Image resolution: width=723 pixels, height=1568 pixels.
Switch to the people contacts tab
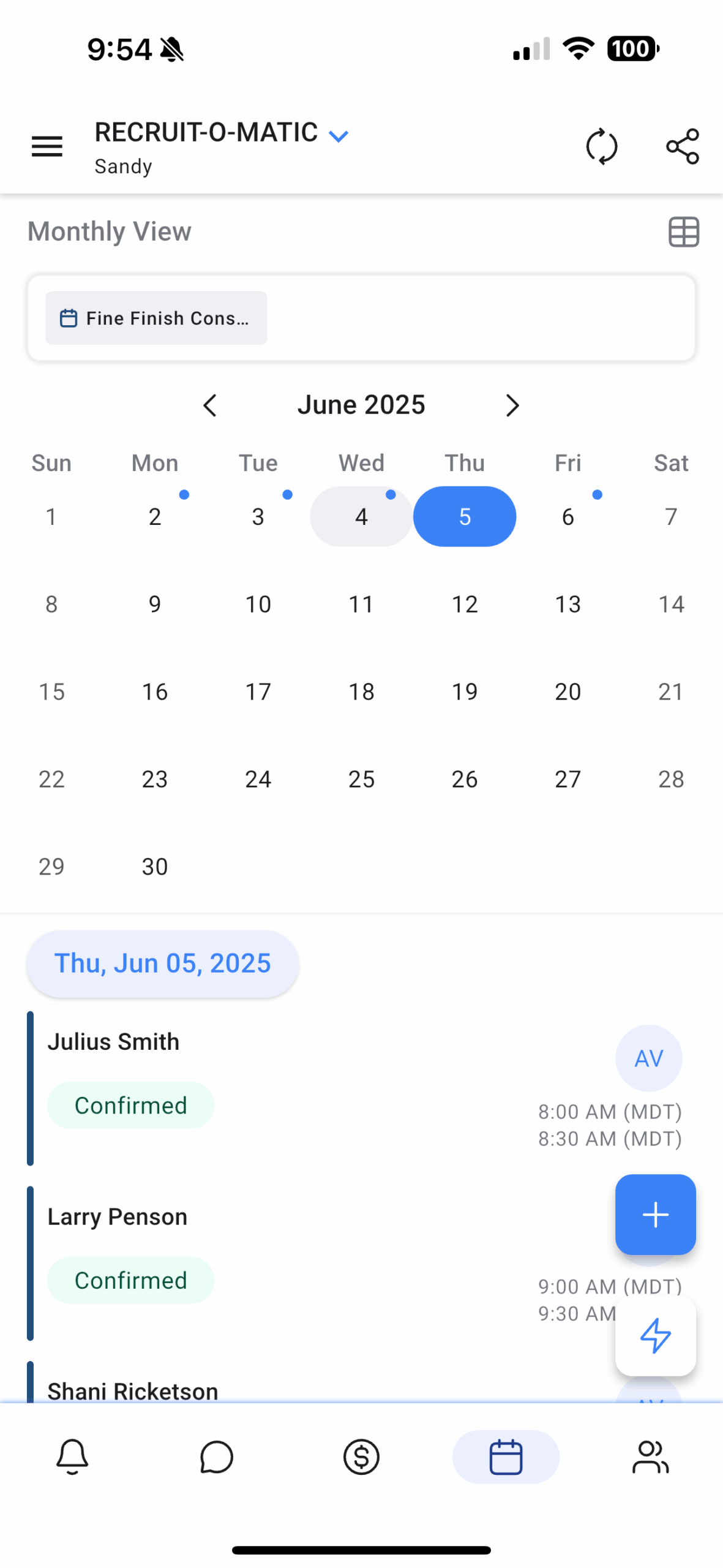(x=650, y=1457)
